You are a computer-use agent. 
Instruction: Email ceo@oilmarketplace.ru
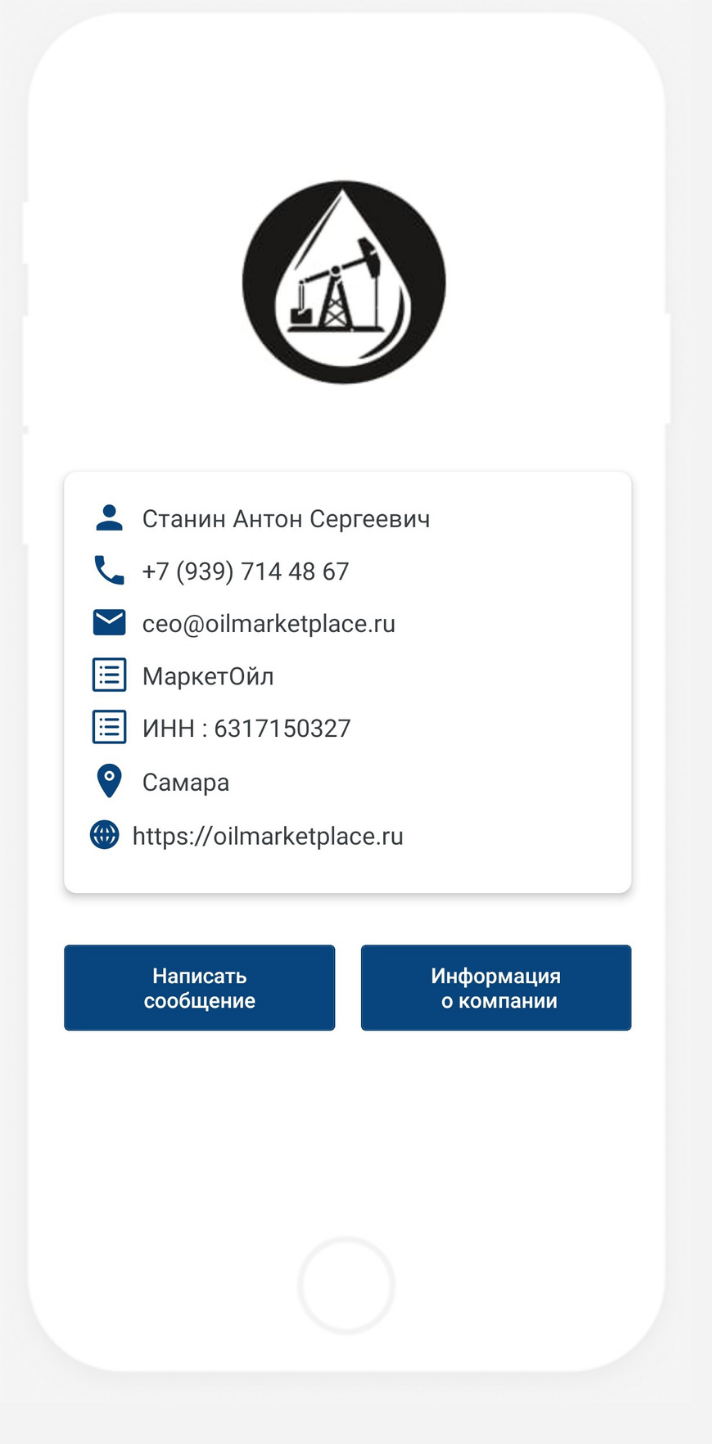268,624
